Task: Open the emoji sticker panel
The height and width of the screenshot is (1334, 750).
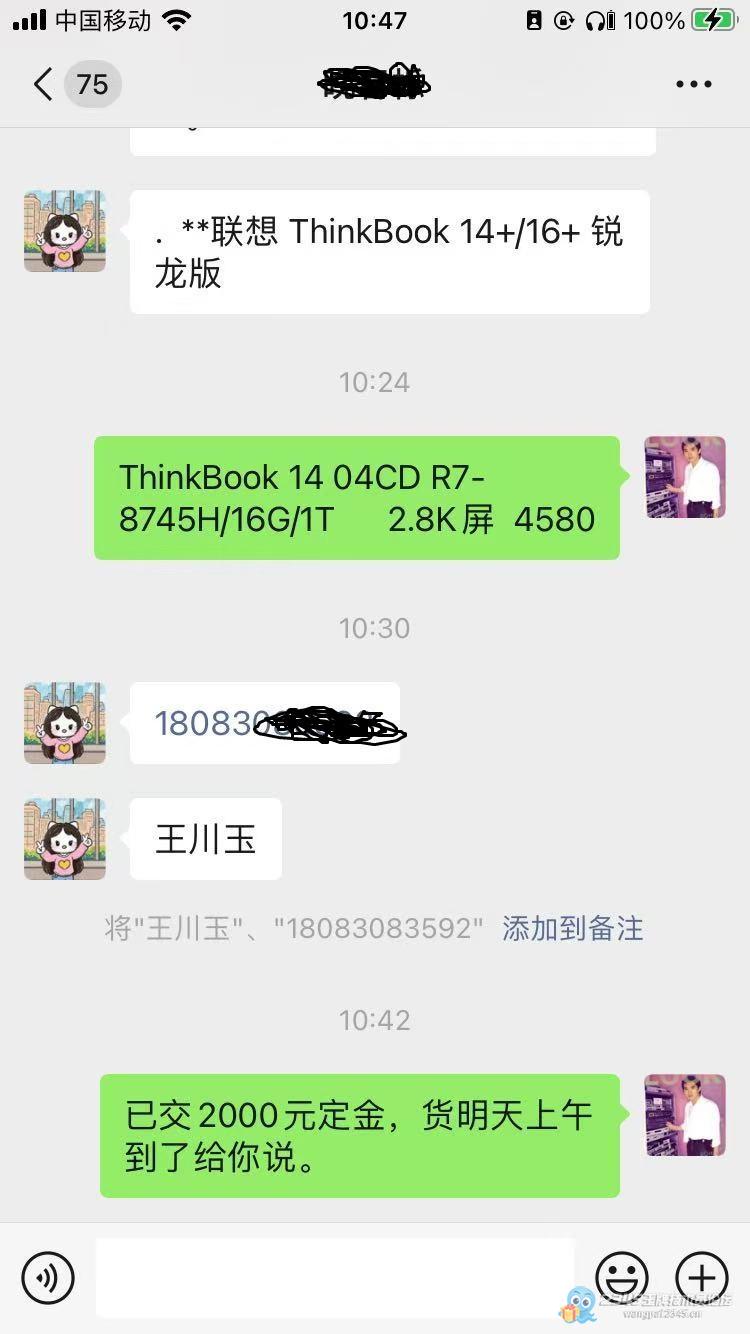Action: tap(621, 1277)
